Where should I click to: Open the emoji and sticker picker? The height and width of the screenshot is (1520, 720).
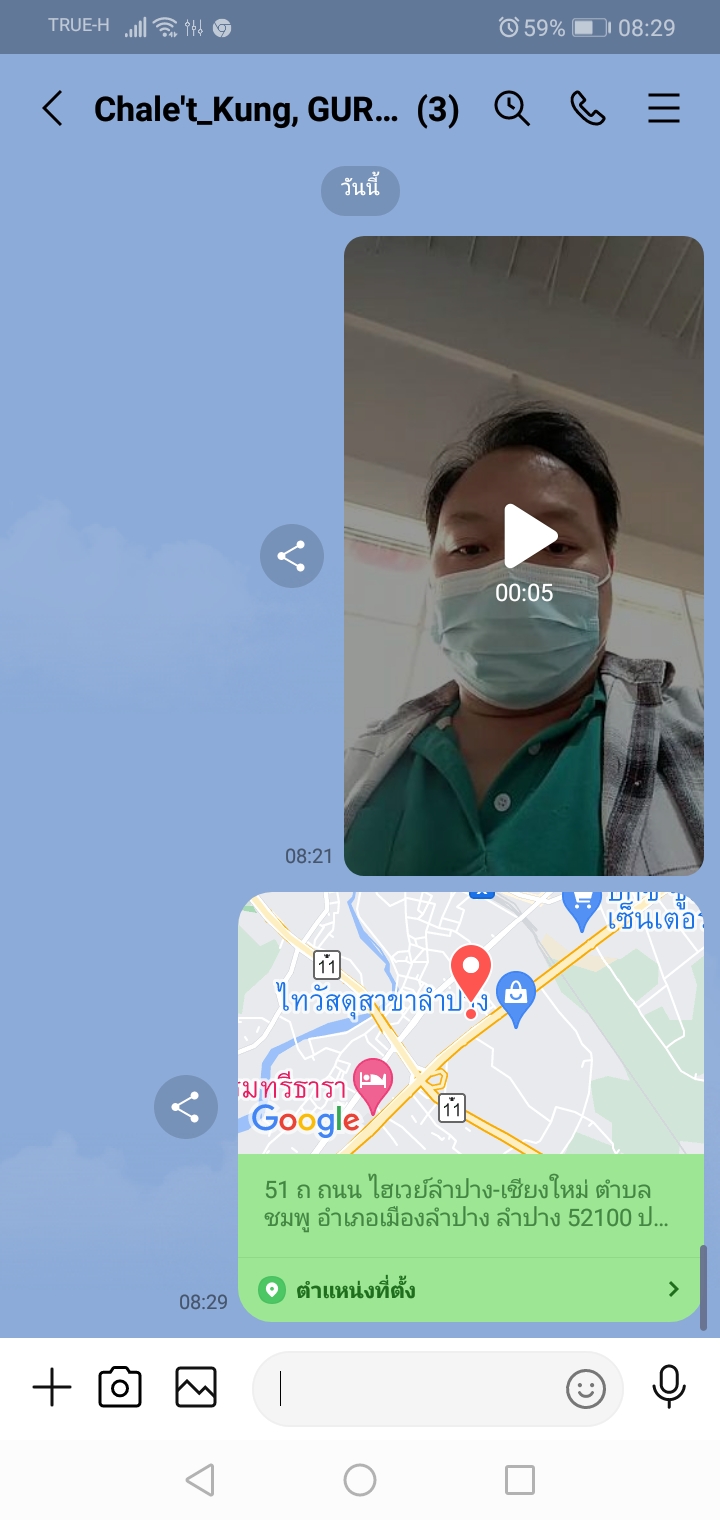pyautogui.click(x=586, y=1388)
